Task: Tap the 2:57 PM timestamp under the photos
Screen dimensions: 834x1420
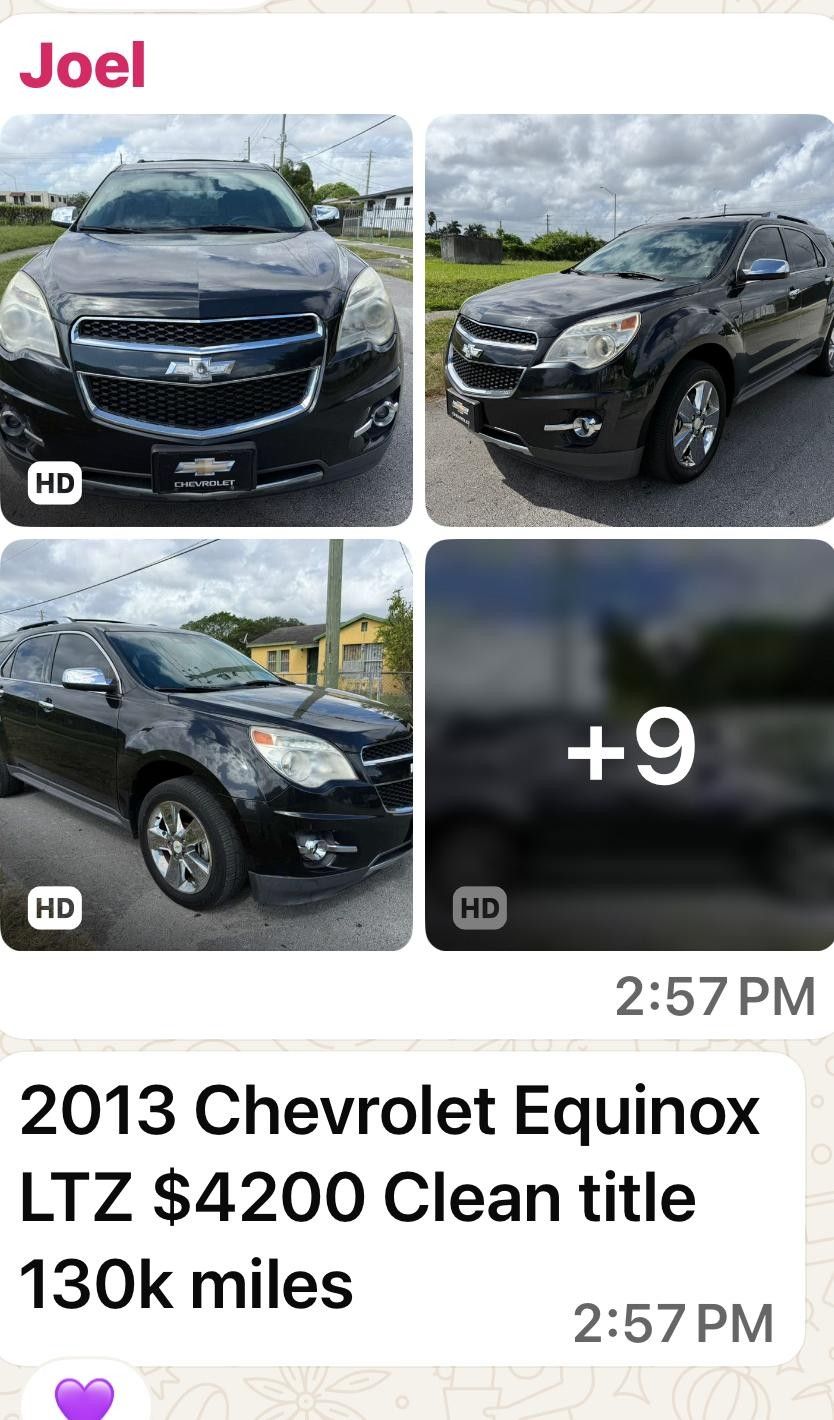Action: point(715,994)
